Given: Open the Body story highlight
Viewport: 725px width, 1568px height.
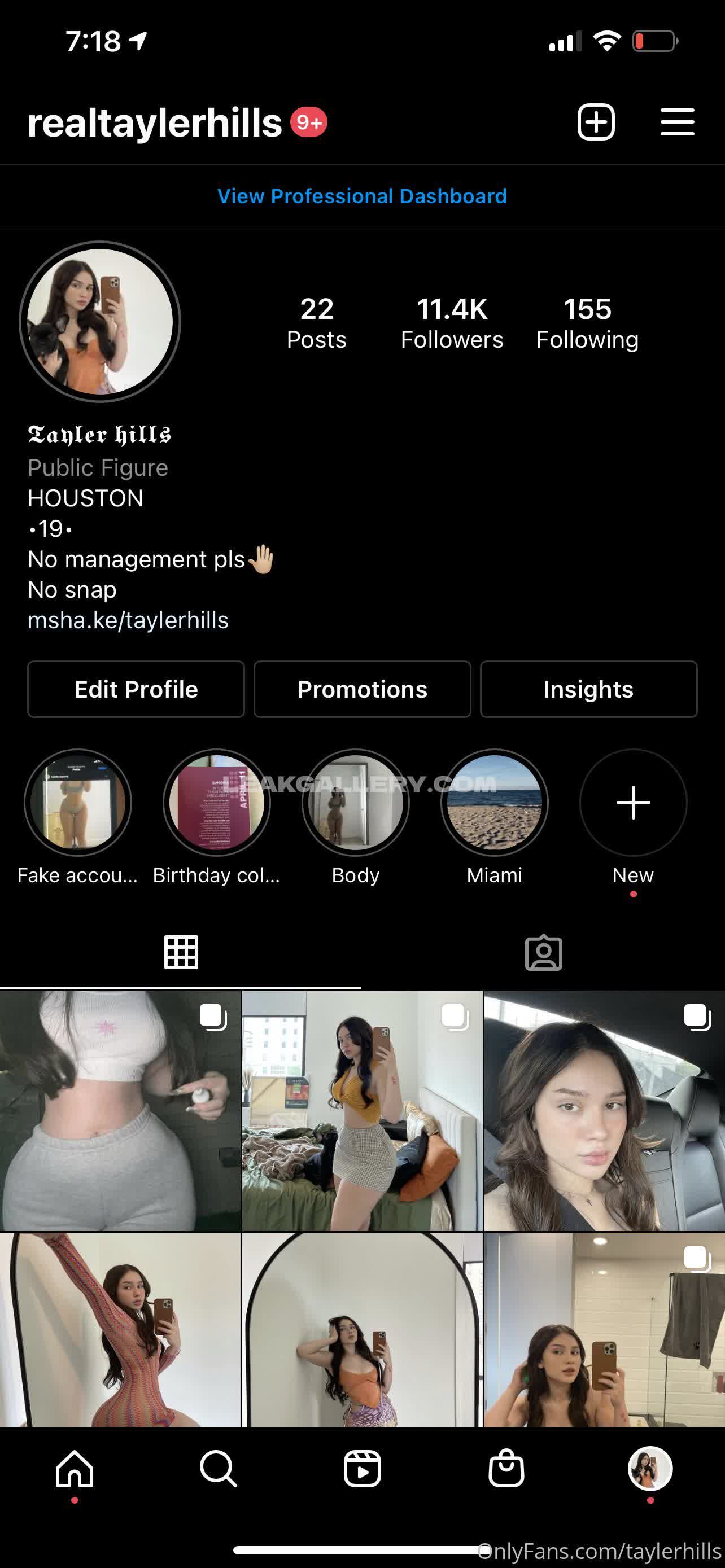Looking at the screenshot, I should 356,802.
